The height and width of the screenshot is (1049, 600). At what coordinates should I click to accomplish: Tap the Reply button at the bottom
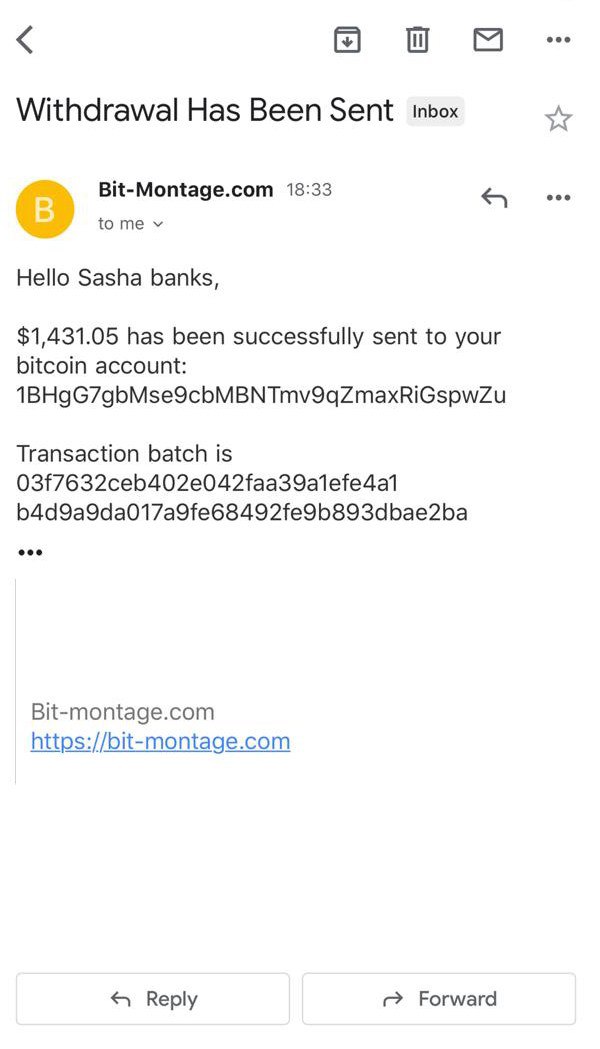click(x=153, y=998)
